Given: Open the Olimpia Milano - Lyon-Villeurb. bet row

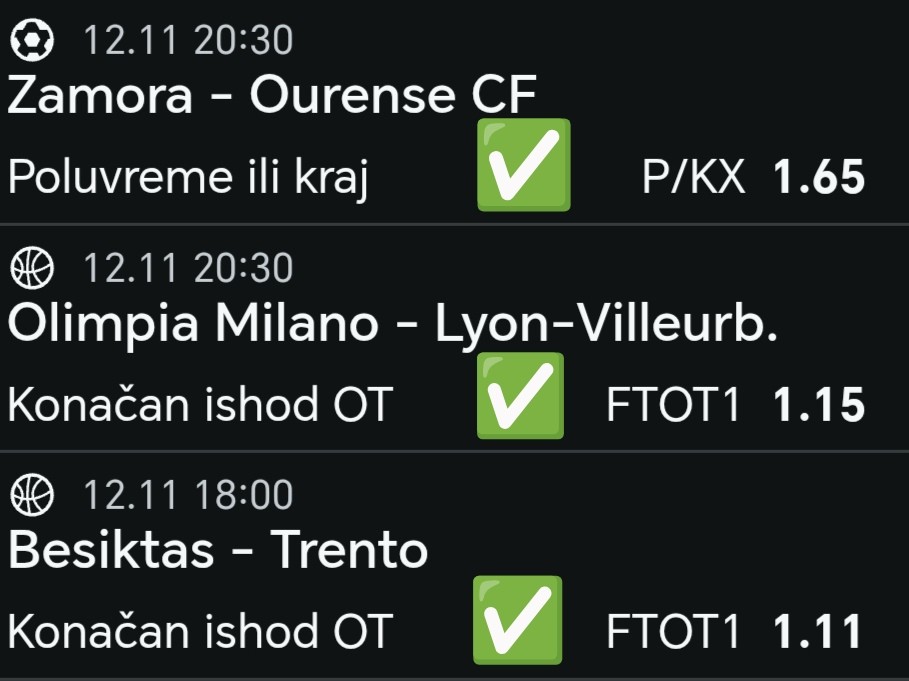Looking at the screenshot, I should (x=392, y=324).
